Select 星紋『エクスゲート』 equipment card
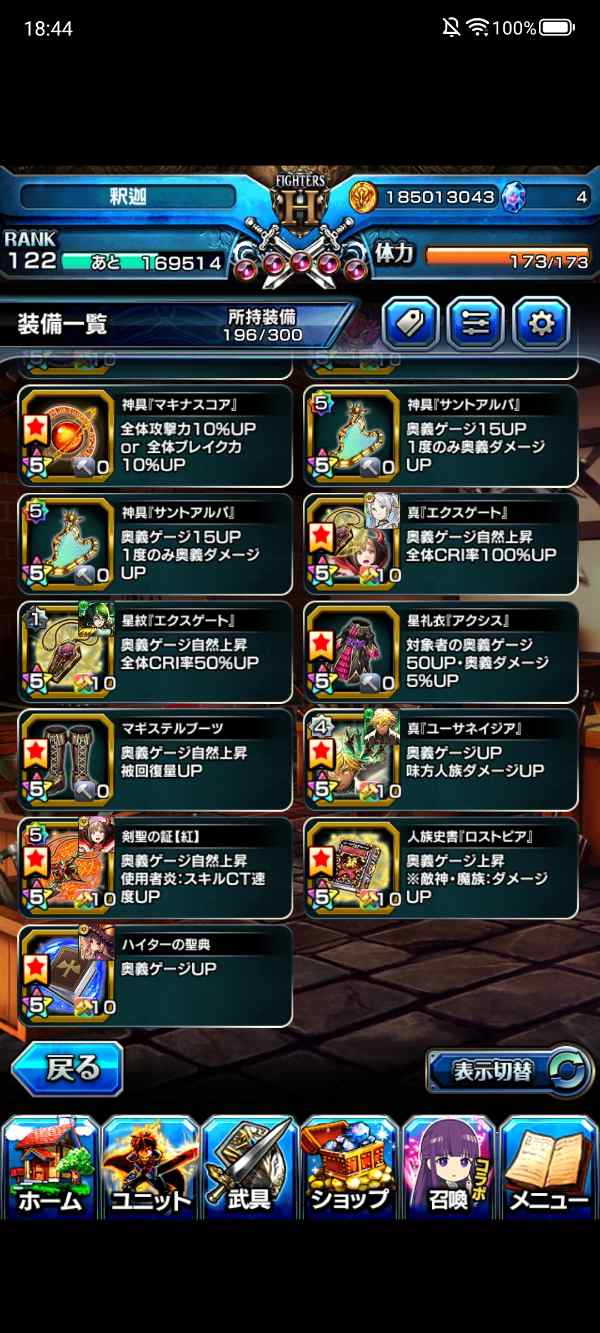Image resolution: width=600 pixels, height=1333 pixels. click(155, 652)
